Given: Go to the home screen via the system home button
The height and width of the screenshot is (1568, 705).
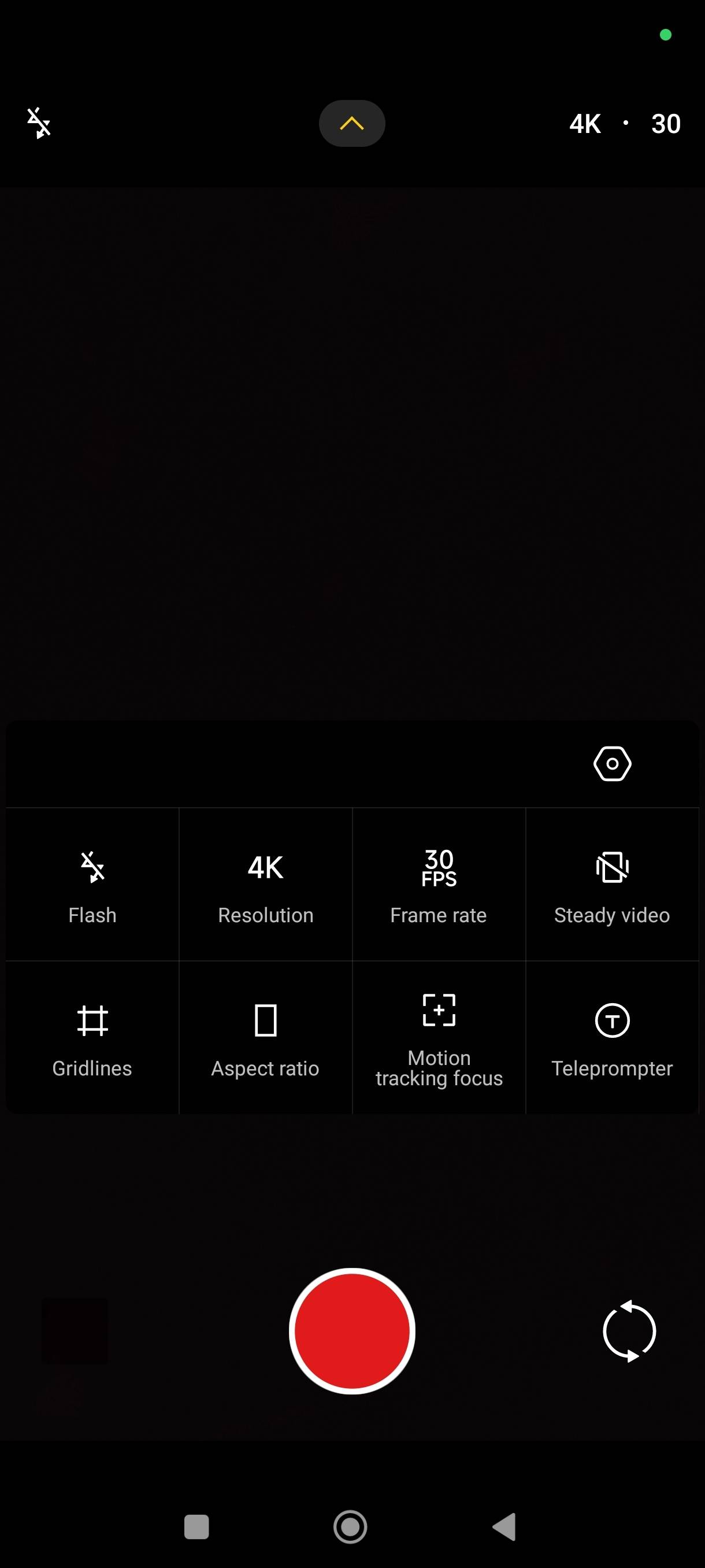Looking at the screenshot, I should click(x=350, y=1526).
